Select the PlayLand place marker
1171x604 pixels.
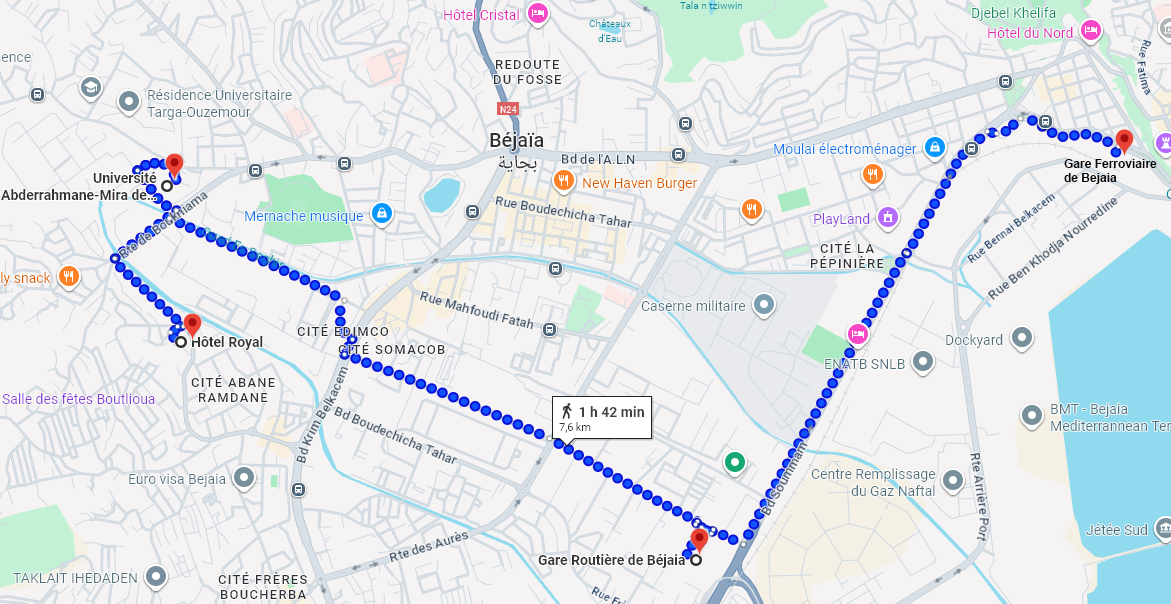click(x=886, y=217)
